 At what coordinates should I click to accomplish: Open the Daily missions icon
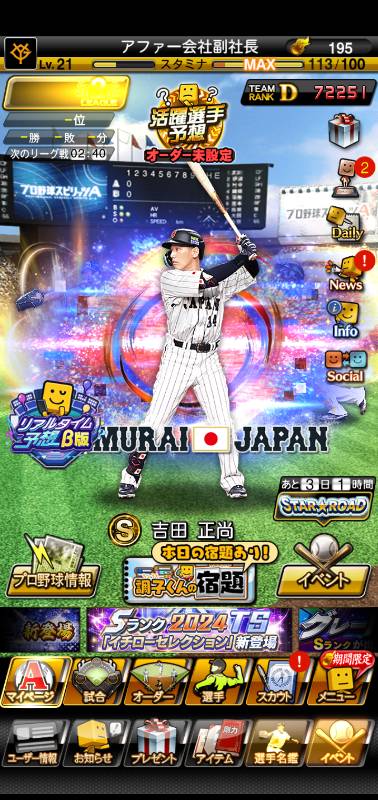click(346, 223)
